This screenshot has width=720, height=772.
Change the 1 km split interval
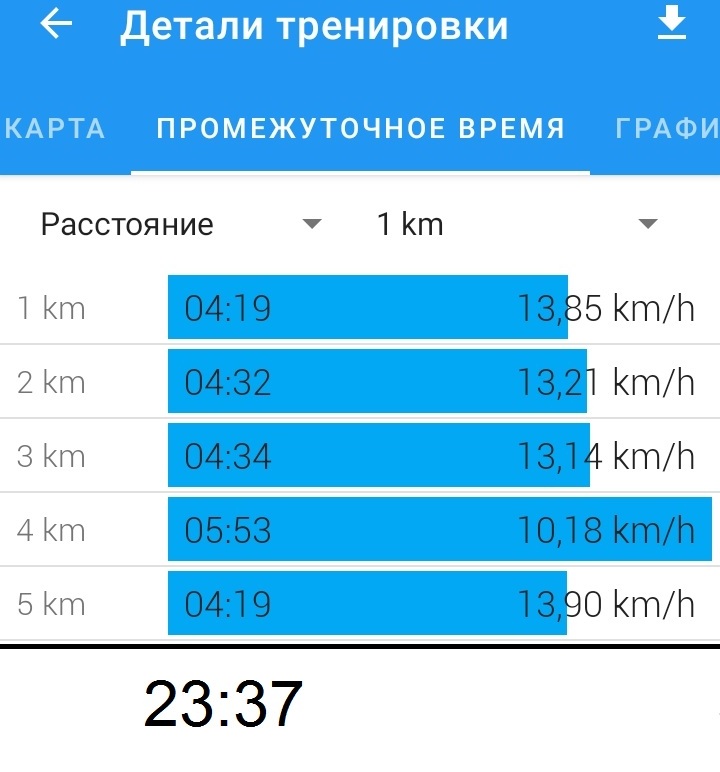(x=515, y=224)
